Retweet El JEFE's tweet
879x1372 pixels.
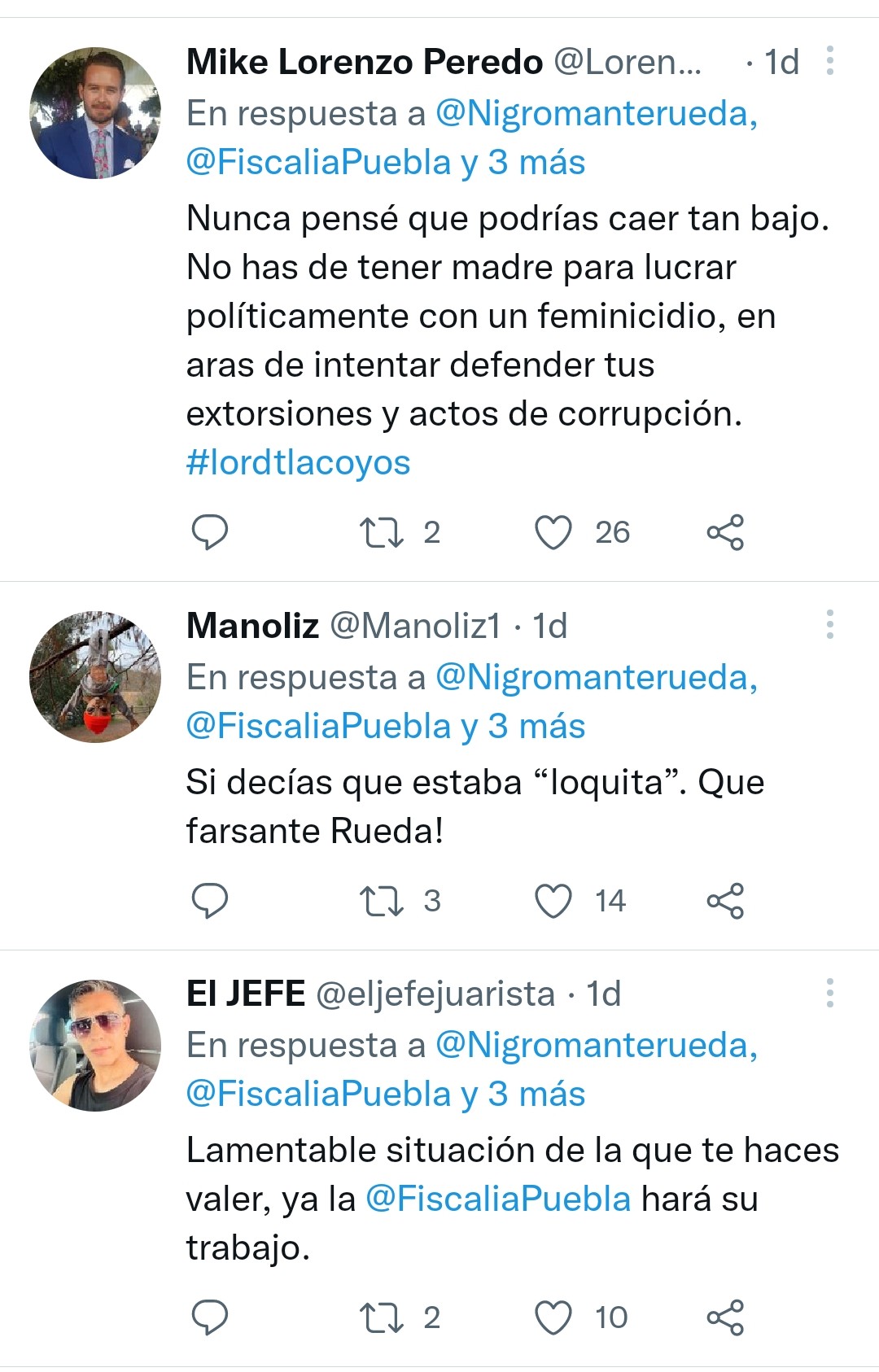point(381,1317)
